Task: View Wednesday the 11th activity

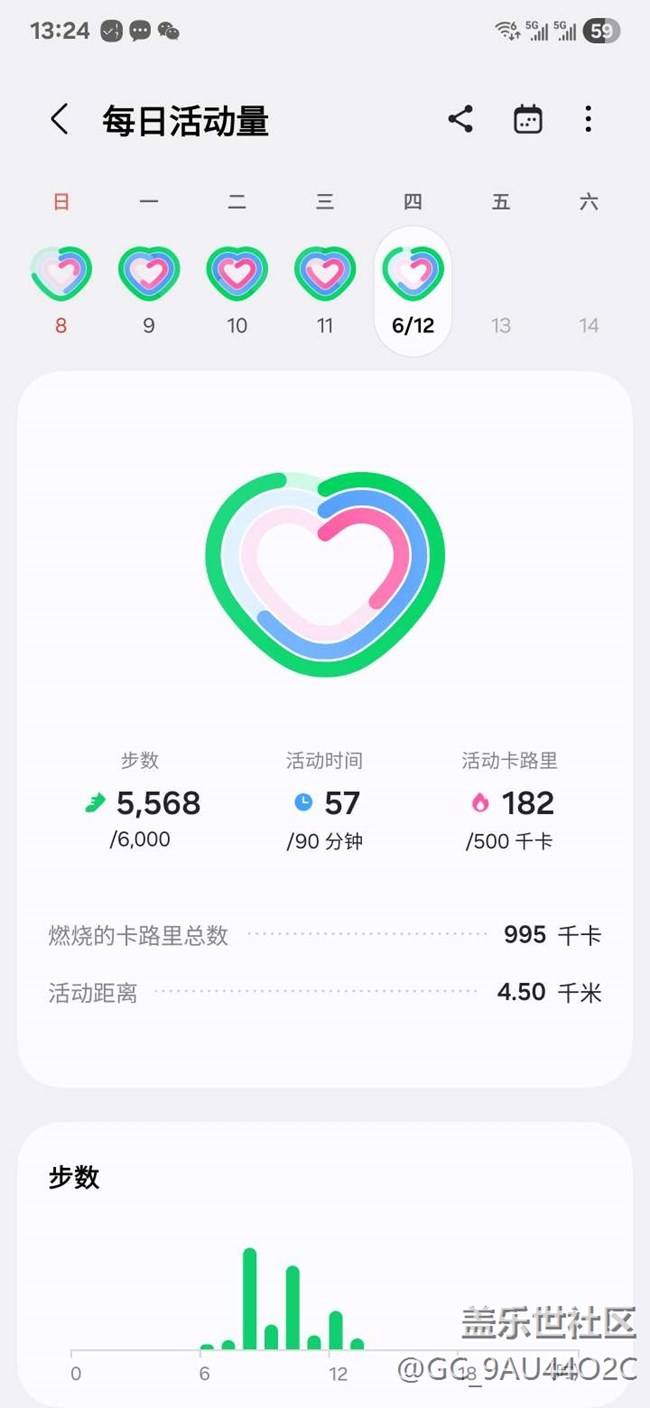Action: coord(325,274)
